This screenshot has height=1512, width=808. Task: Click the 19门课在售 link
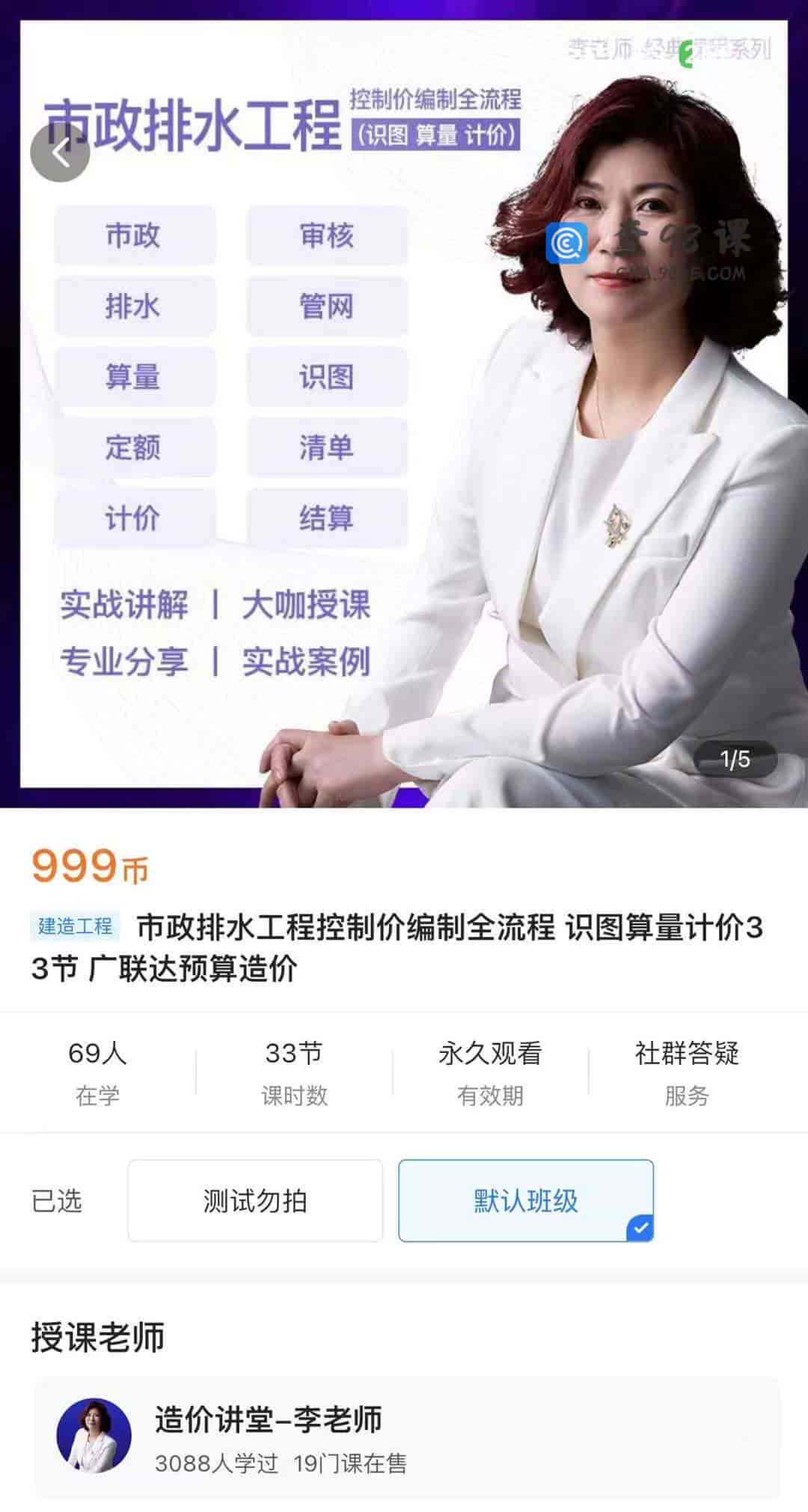pos(350,1460)
